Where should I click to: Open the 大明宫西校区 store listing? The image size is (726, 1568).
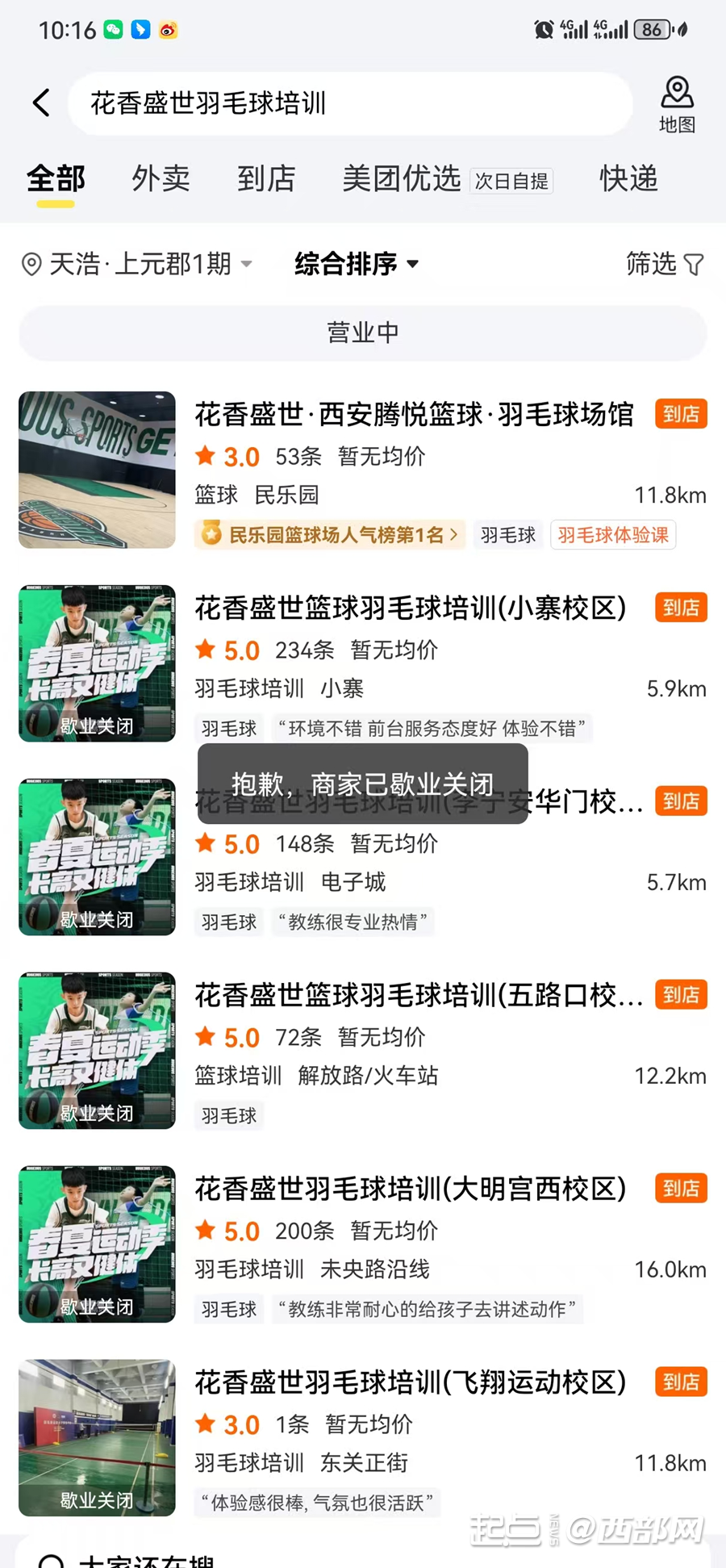tap(411, 1190)
